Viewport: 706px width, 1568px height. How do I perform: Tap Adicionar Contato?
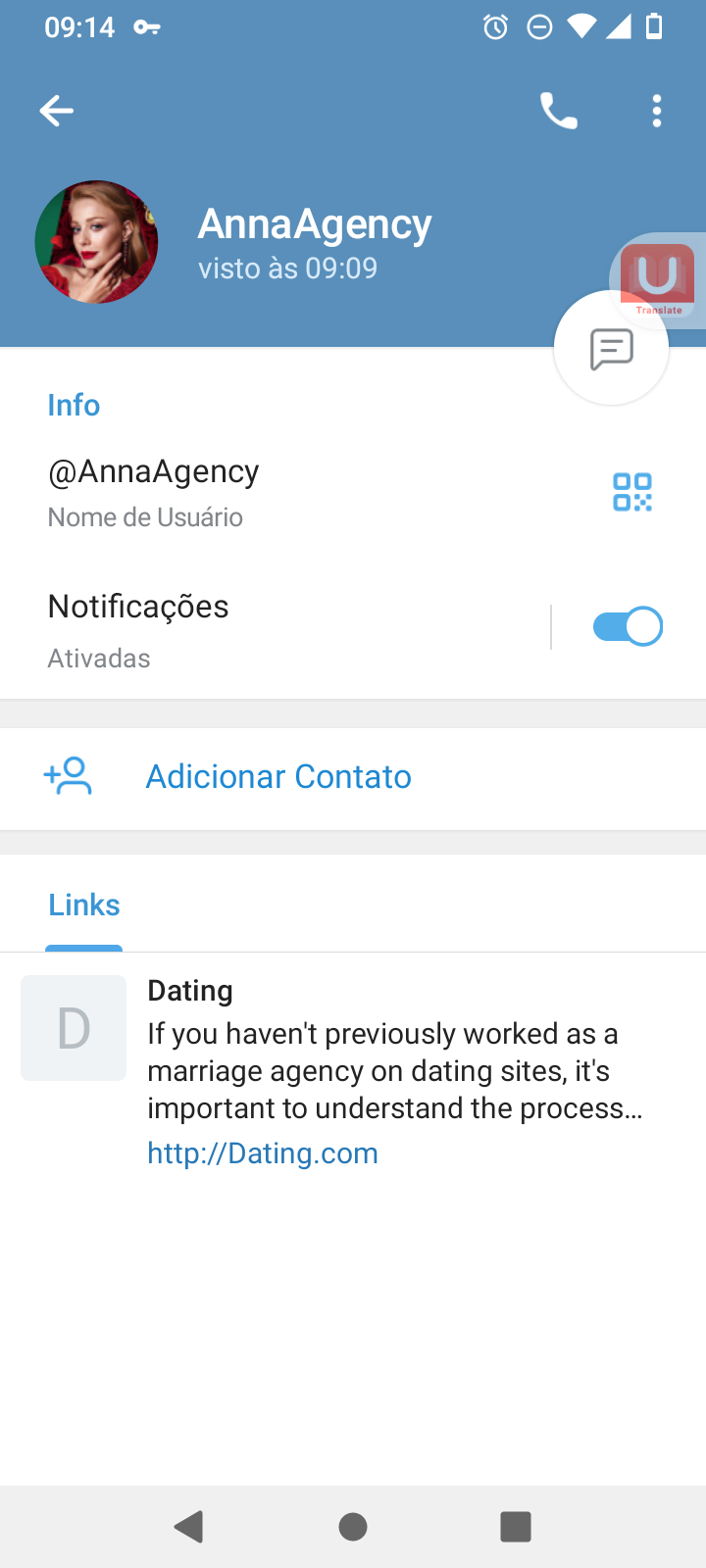(353, 777)
